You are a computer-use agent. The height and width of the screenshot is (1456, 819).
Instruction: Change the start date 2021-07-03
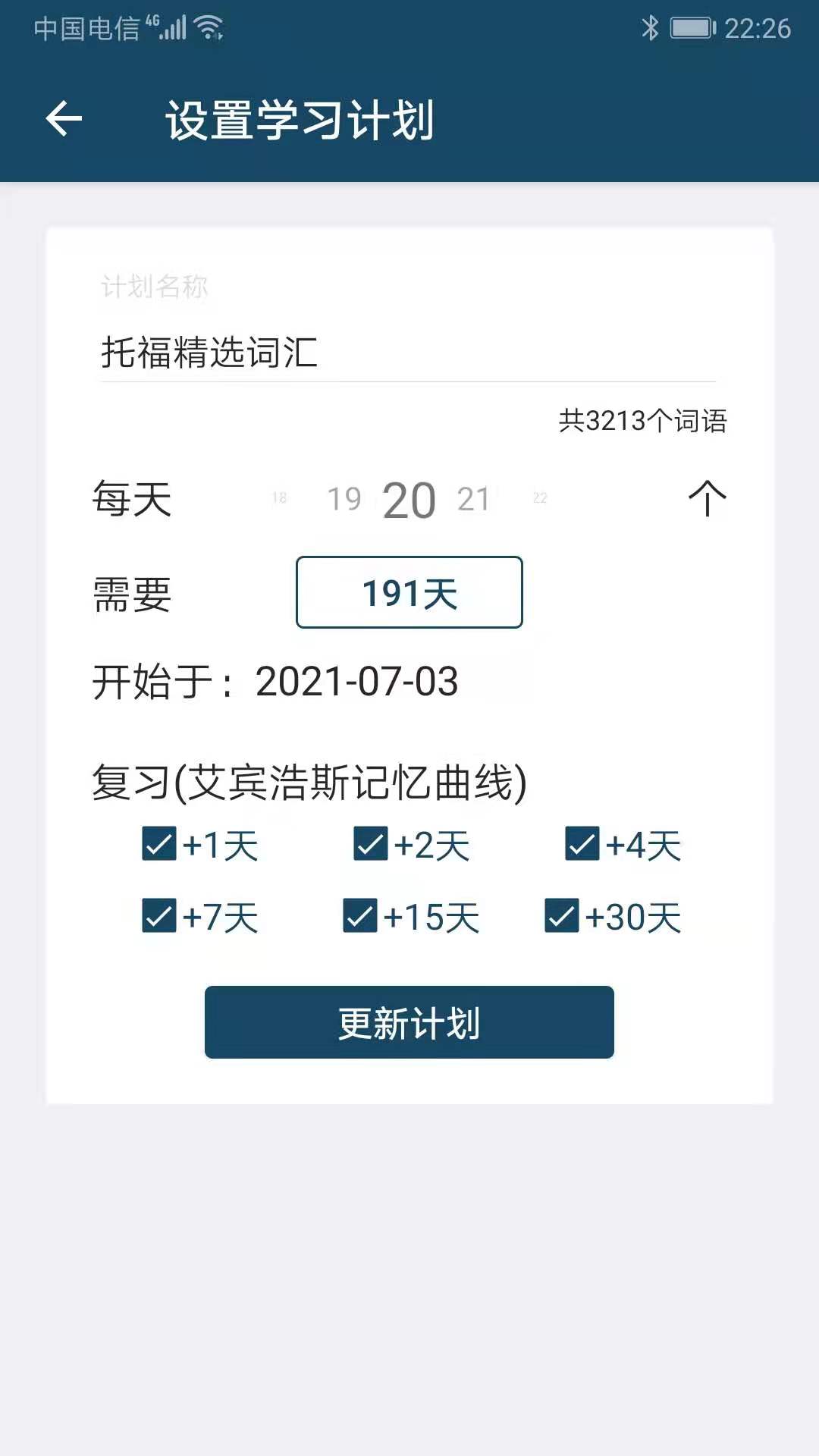(356, 681)
